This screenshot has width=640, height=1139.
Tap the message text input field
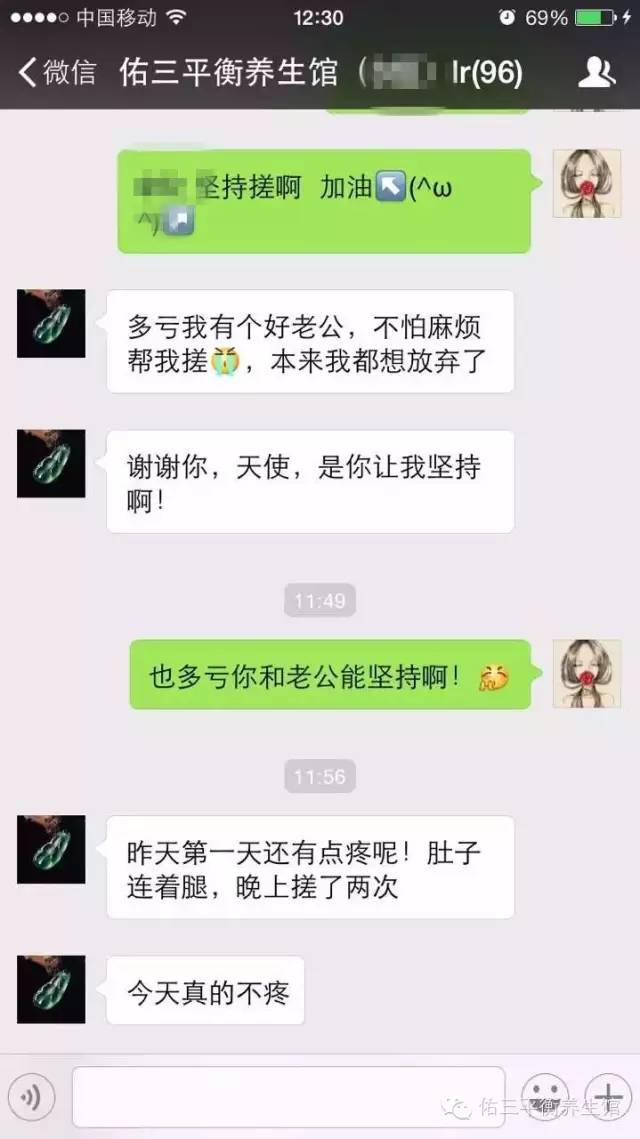(x=288, y=1097)
